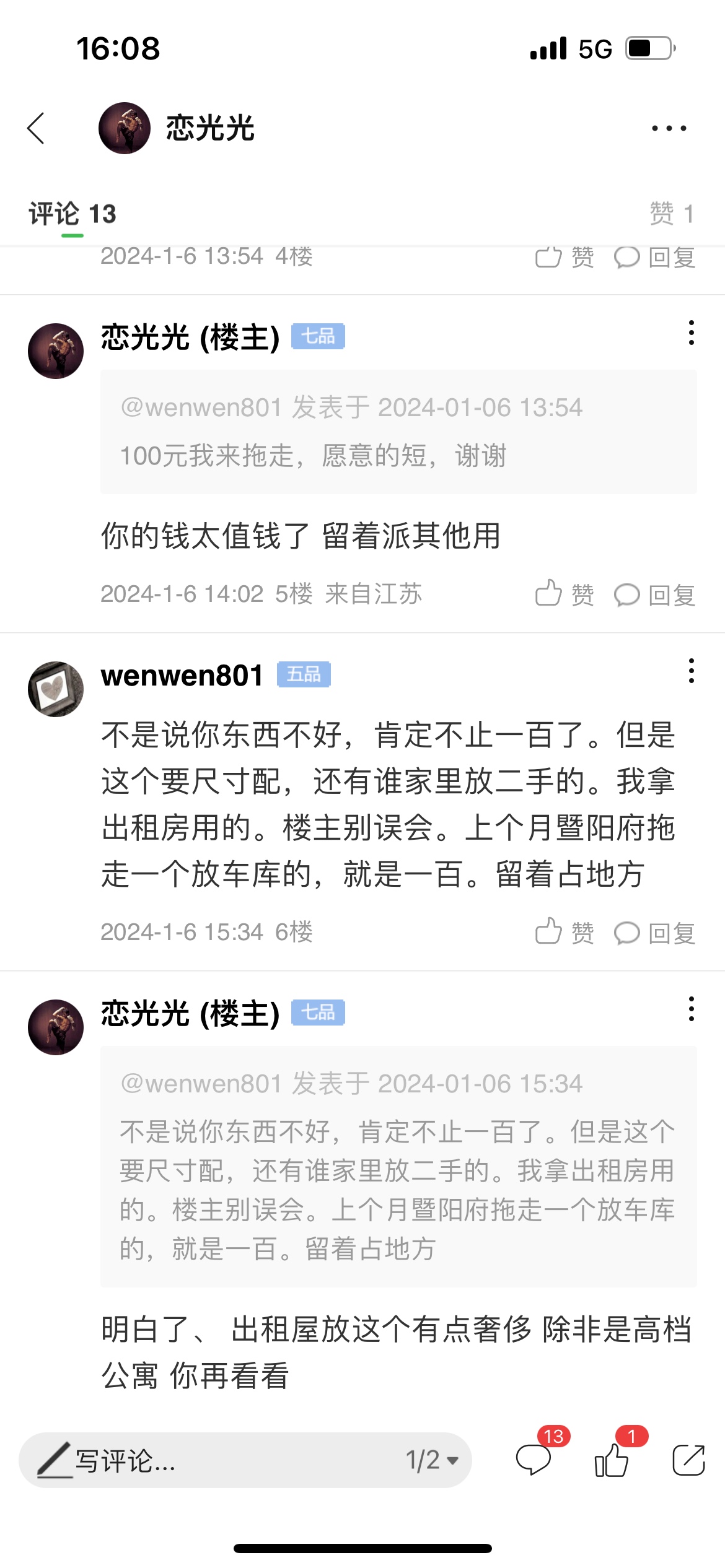Open options for wenwen801's 6楼 comment

click(x=691, y=671)
